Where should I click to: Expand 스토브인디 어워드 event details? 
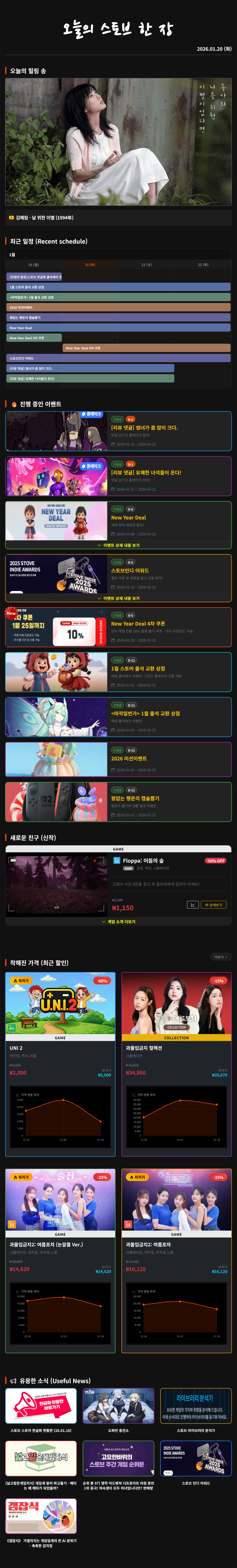tap(118, 598)
